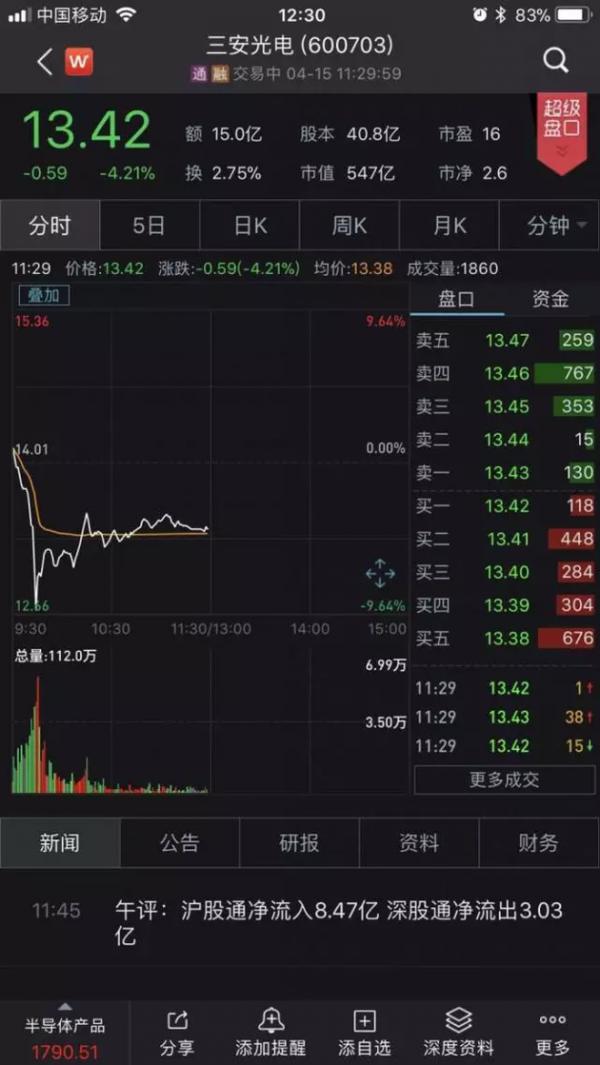
Task: Tap 添自选 to add the stock to watchlist
Action: [x=365, y=1033]
